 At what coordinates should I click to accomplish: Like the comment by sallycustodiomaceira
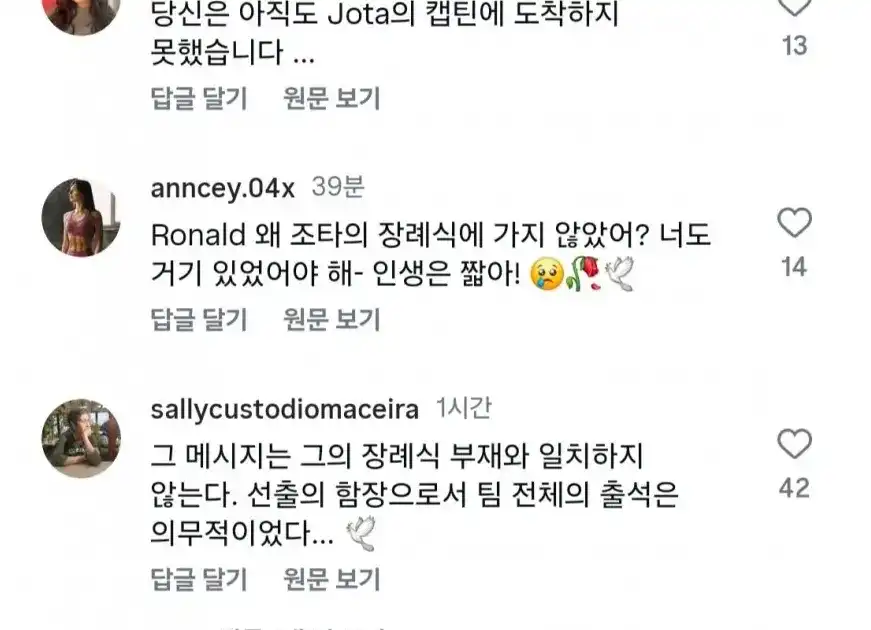794,444
